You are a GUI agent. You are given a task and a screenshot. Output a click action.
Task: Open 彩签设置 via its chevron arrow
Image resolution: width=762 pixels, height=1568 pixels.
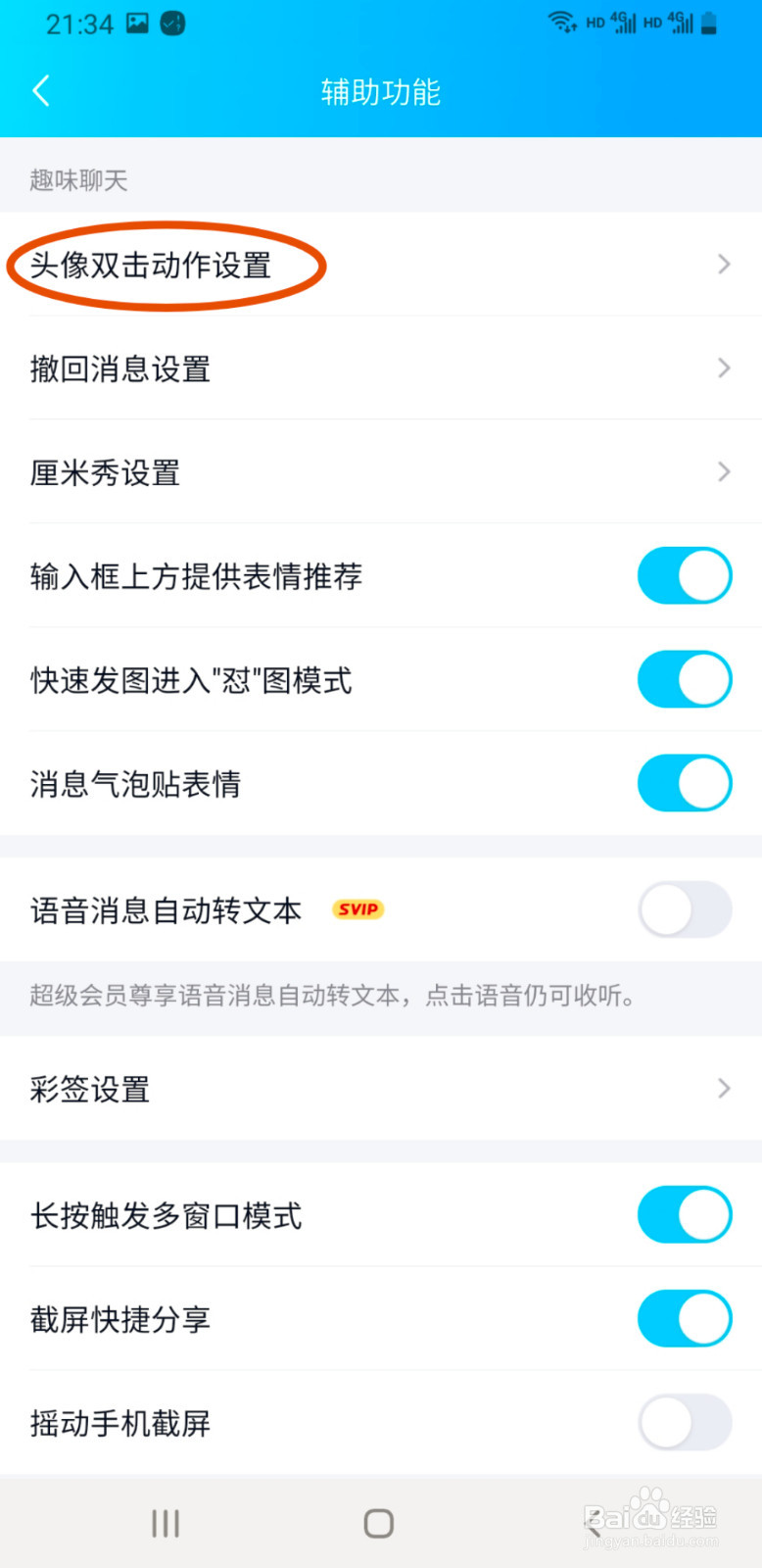click(x=724, y=1089)
